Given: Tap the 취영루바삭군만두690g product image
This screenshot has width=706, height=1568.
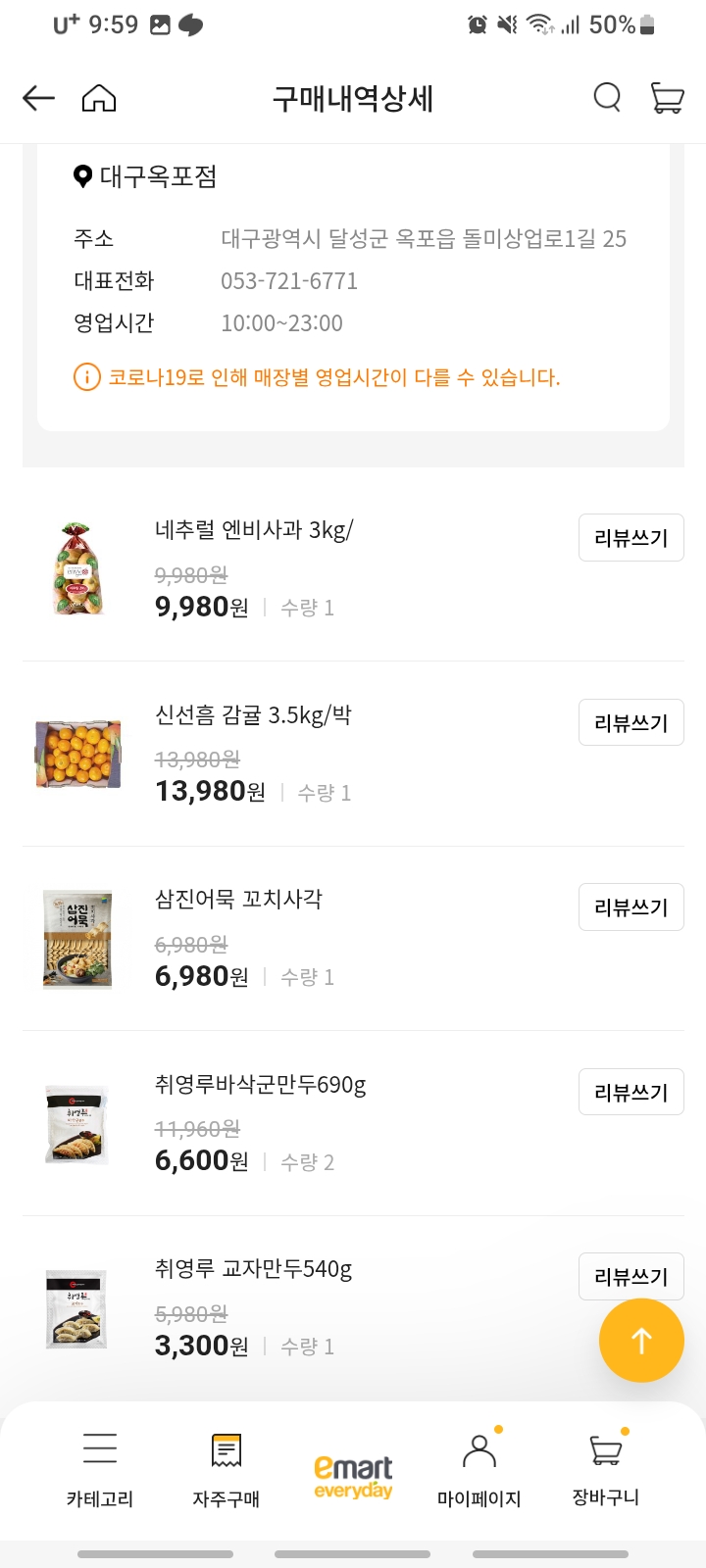Looking at the screenshot, I should click(76, 1123).
